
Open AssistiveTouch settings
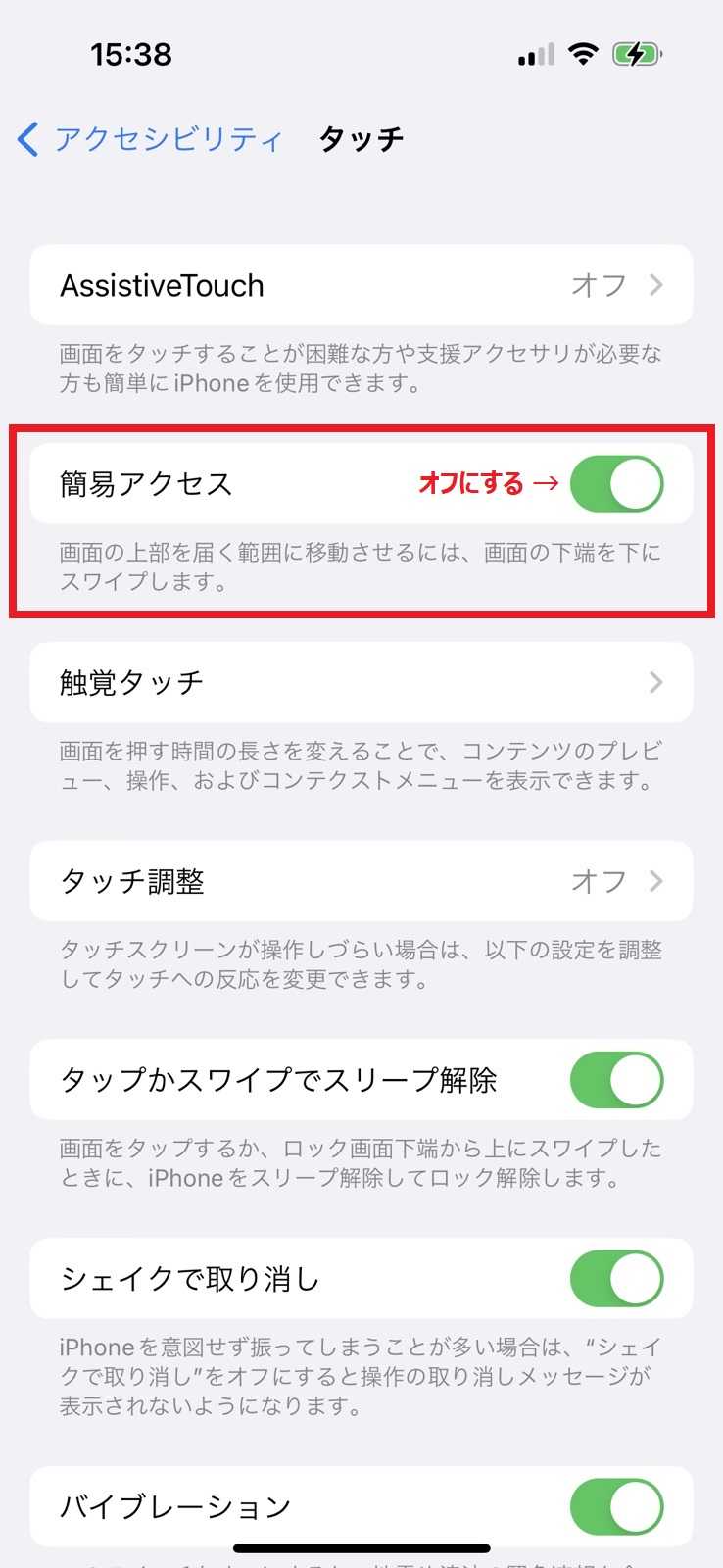[361, 285]
